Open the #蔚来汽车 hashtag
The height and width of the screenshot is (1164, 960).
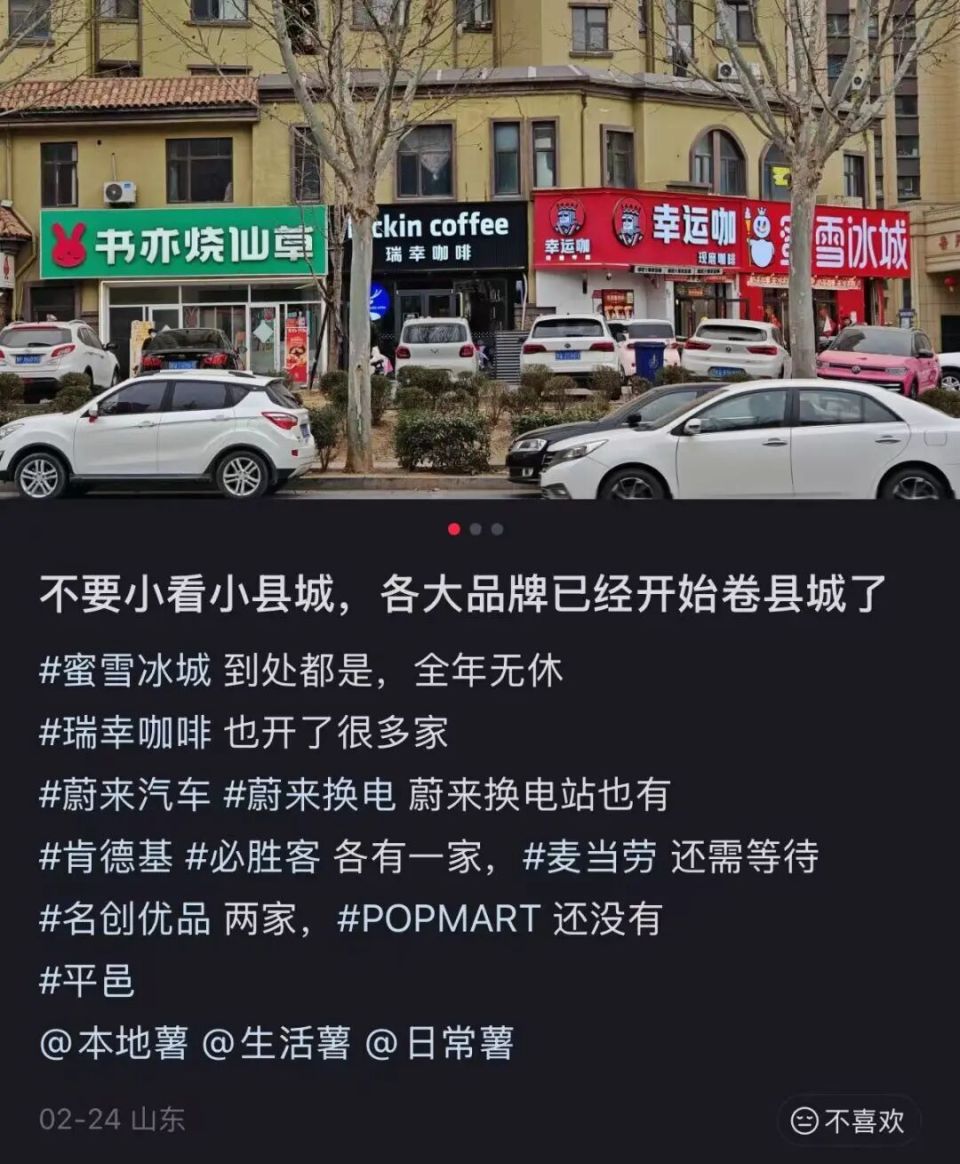click(125, 794)
